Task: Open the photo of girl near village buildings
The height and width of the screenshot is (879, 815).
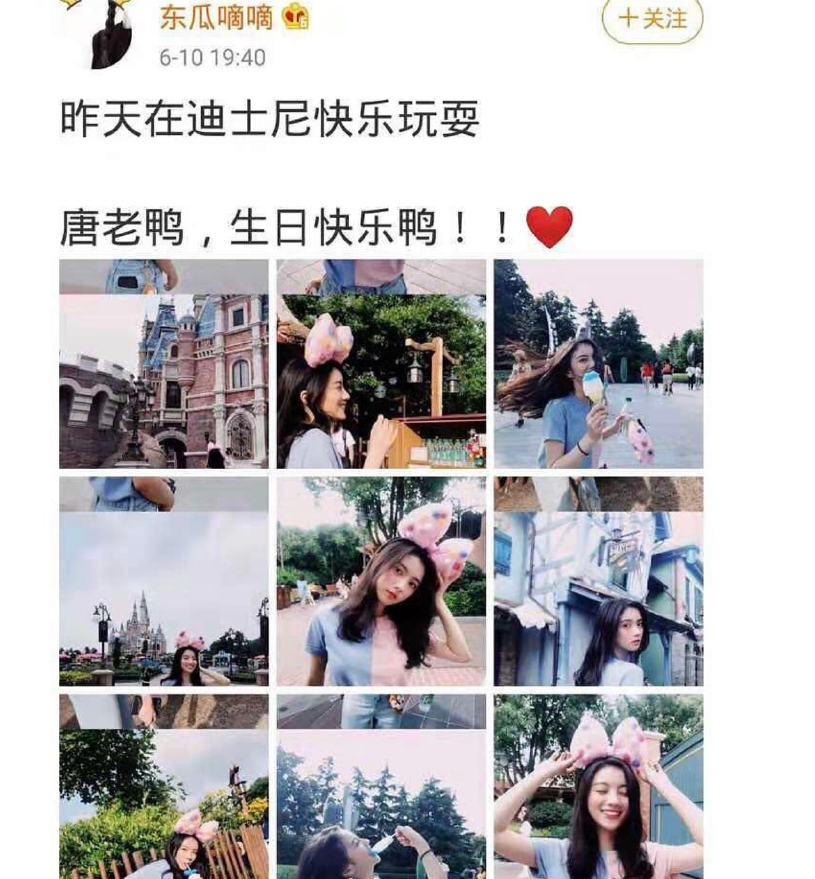Action: 597,583
